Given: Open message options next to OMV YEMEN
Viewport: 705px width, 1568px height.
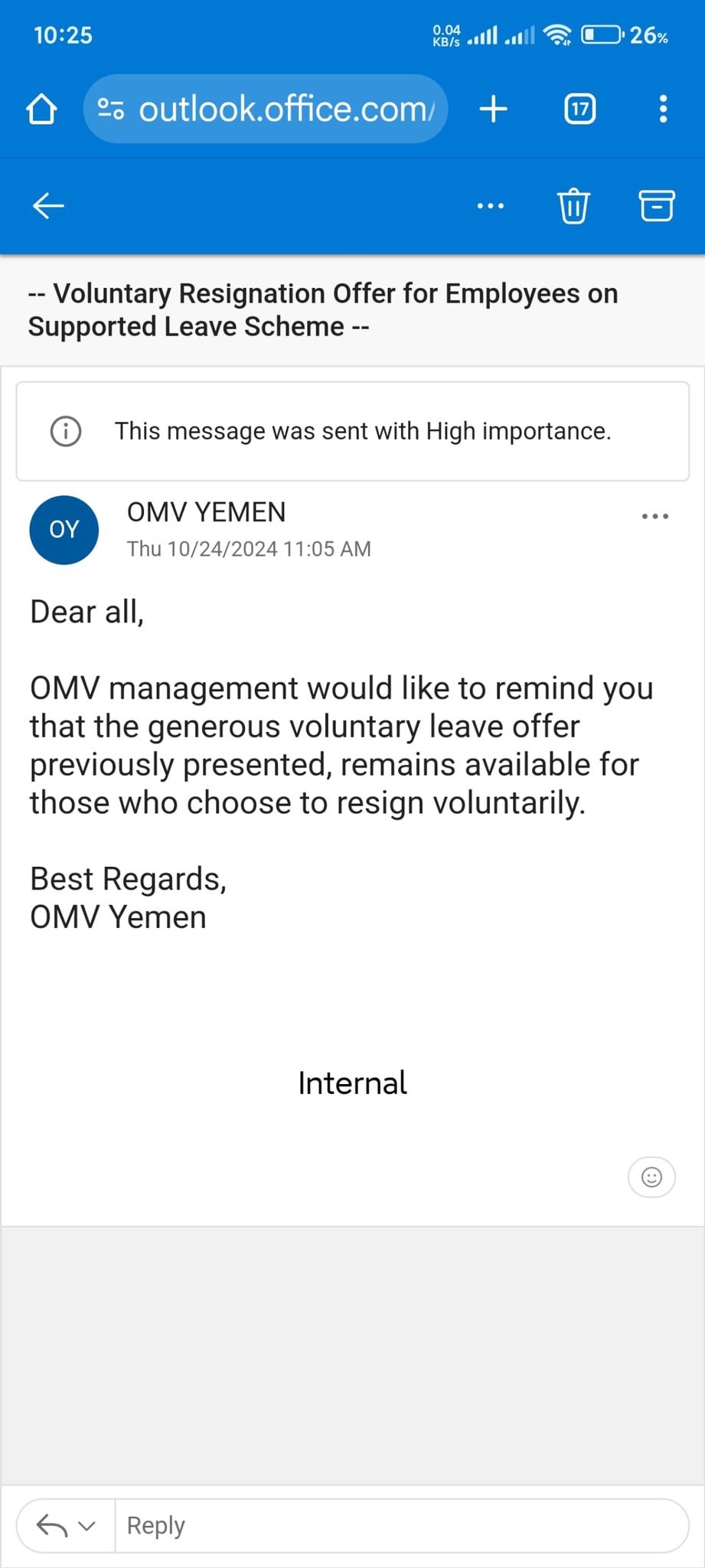Looking at the screenshot, I should tap(655, 516).
